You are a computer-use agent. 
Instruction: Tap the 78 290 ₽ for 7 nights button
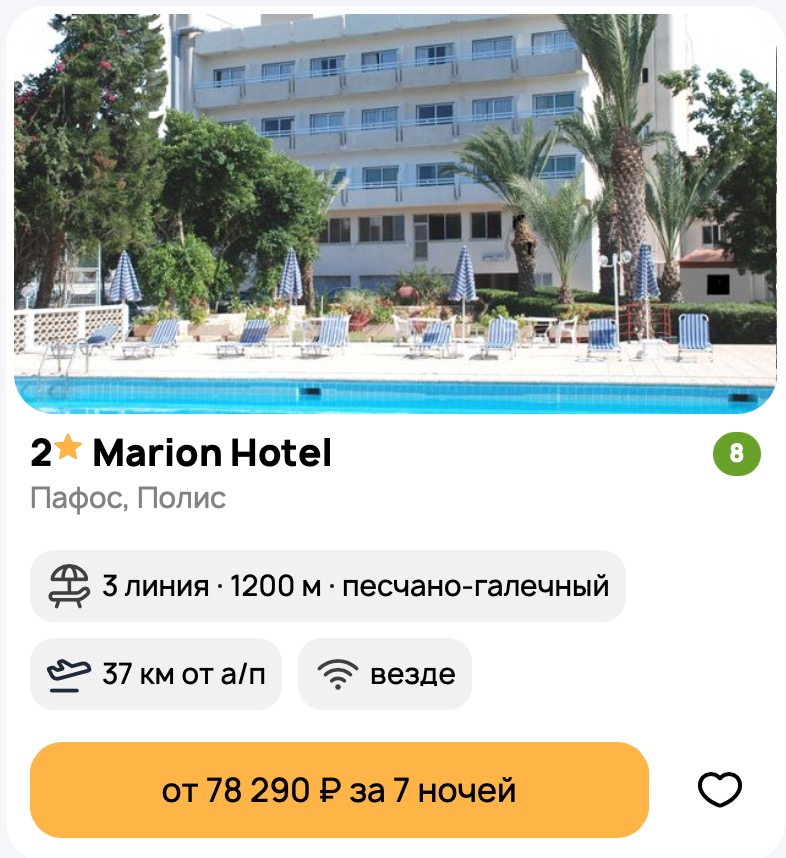coord(339,790)
